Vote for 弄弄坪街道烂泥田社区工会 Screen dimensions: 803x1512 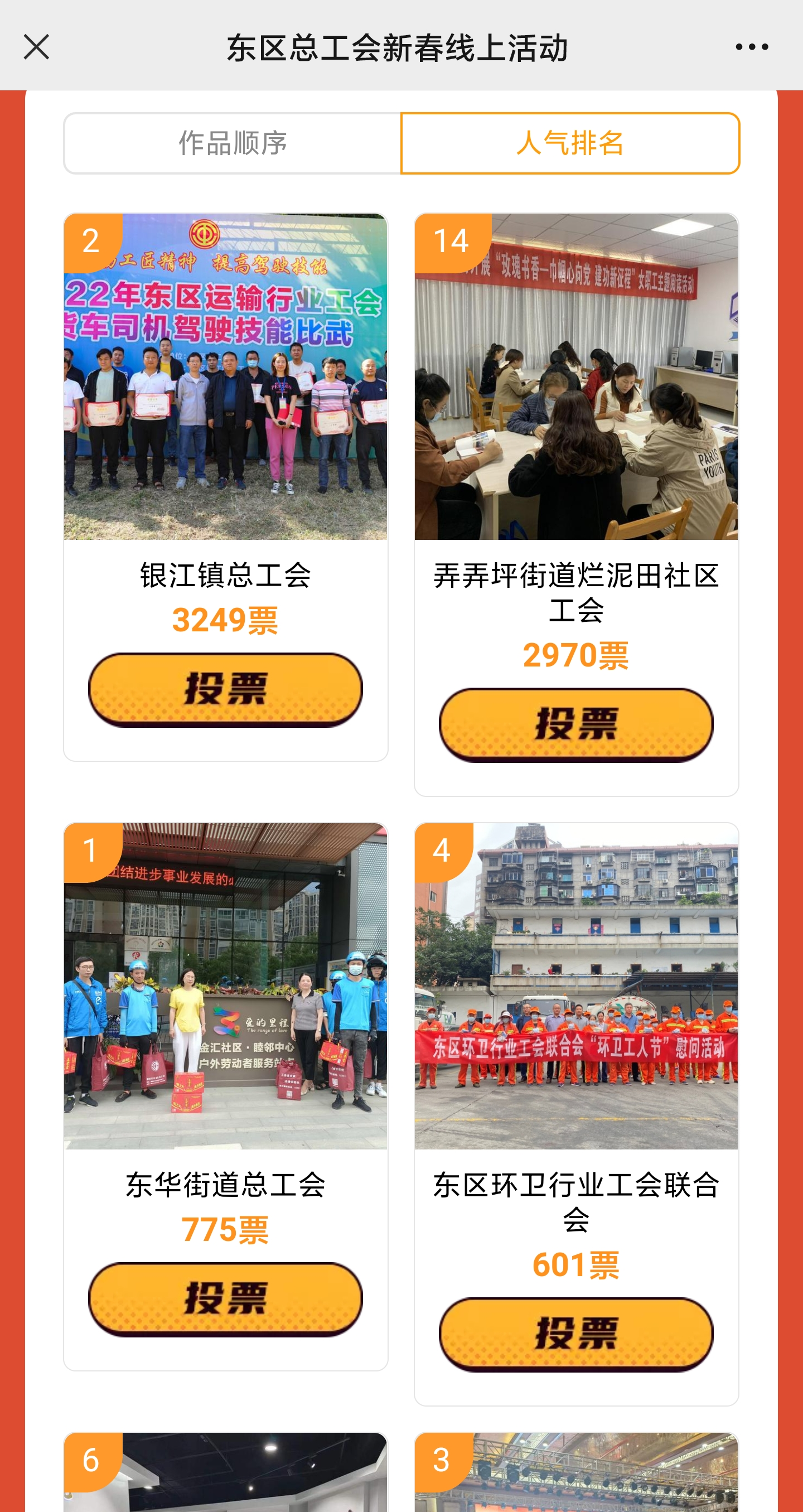coord(576,724)
